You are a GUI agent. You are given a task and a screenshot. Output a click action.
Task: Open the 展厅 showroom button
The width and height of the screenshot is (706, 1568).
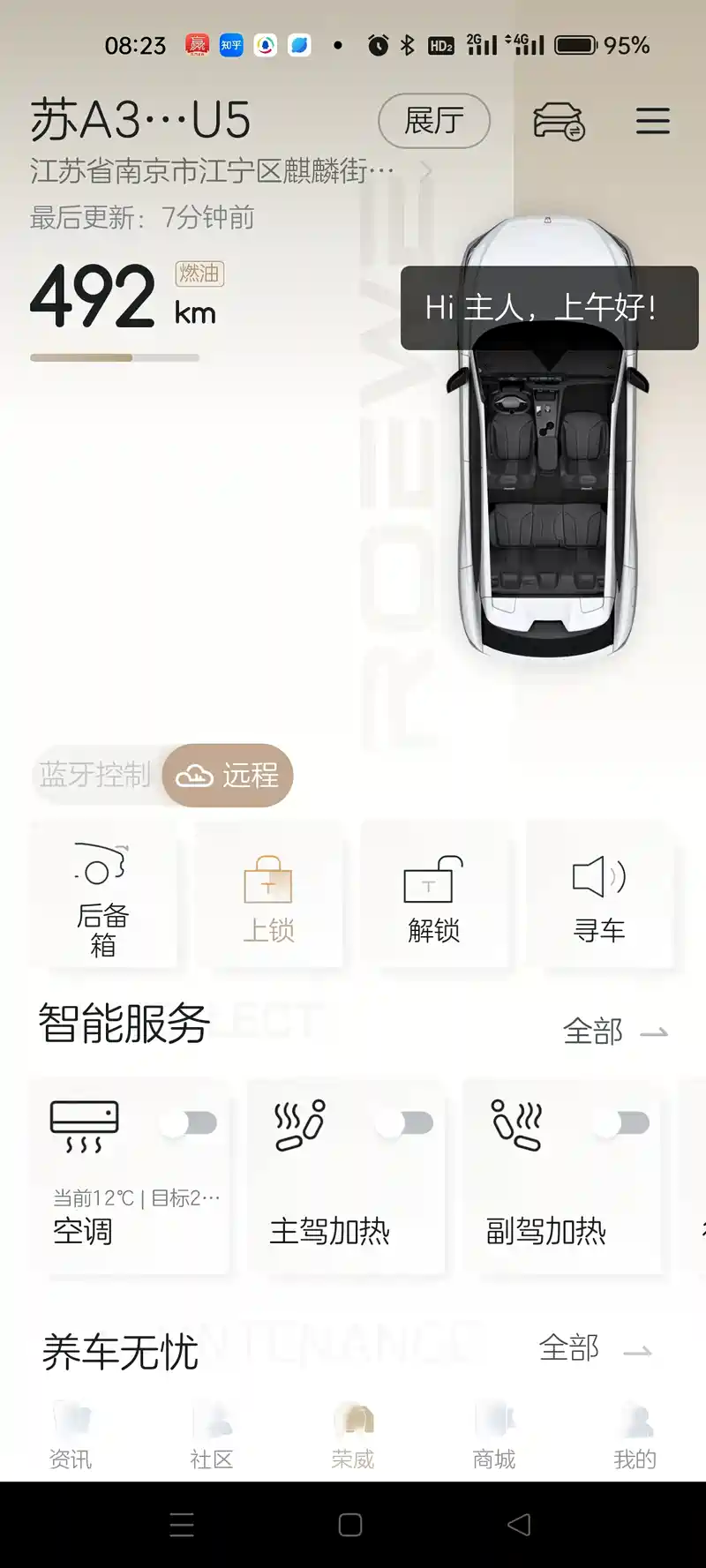click(433, 121)
